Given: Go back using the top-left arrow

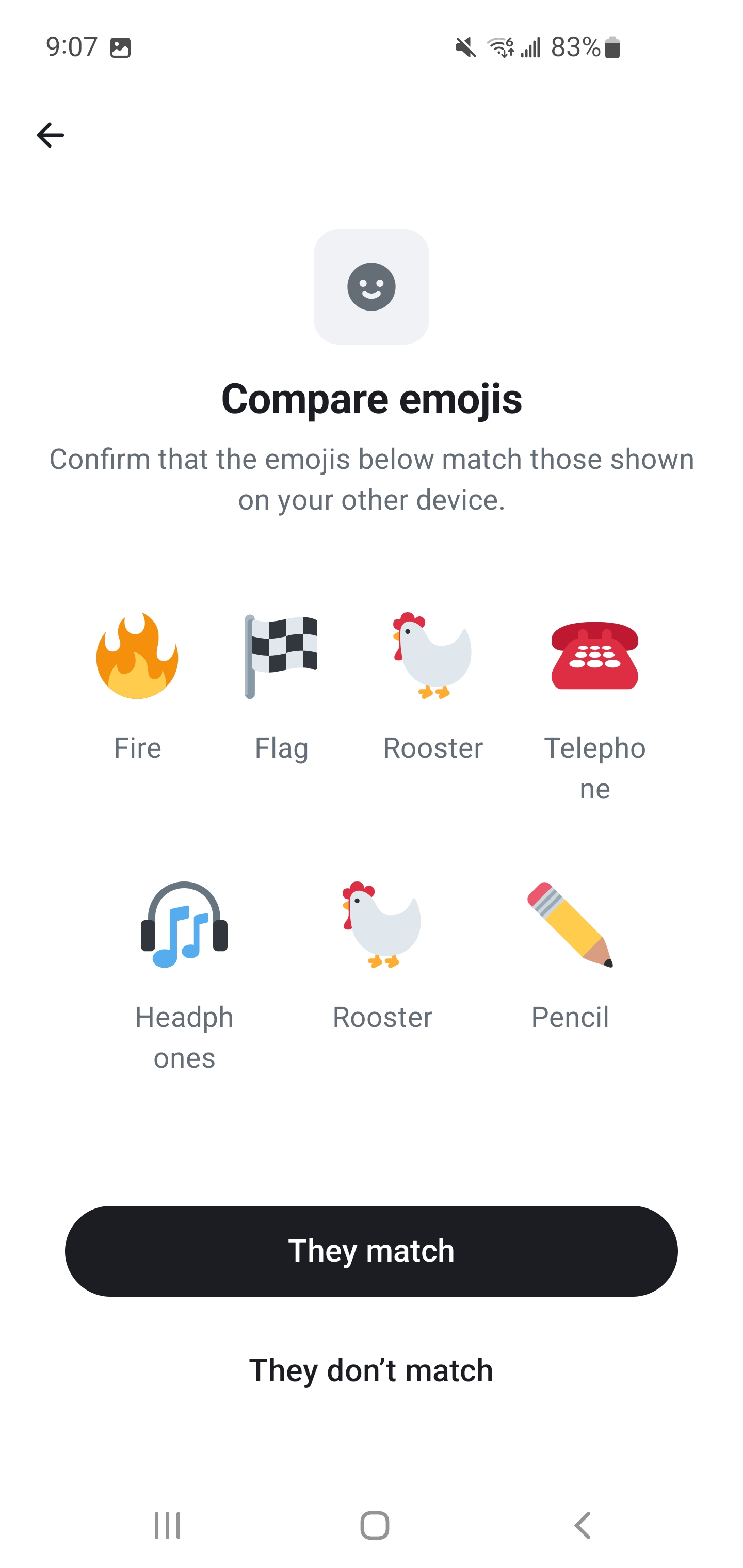Looking at the screenshot, I should point(50,135).
